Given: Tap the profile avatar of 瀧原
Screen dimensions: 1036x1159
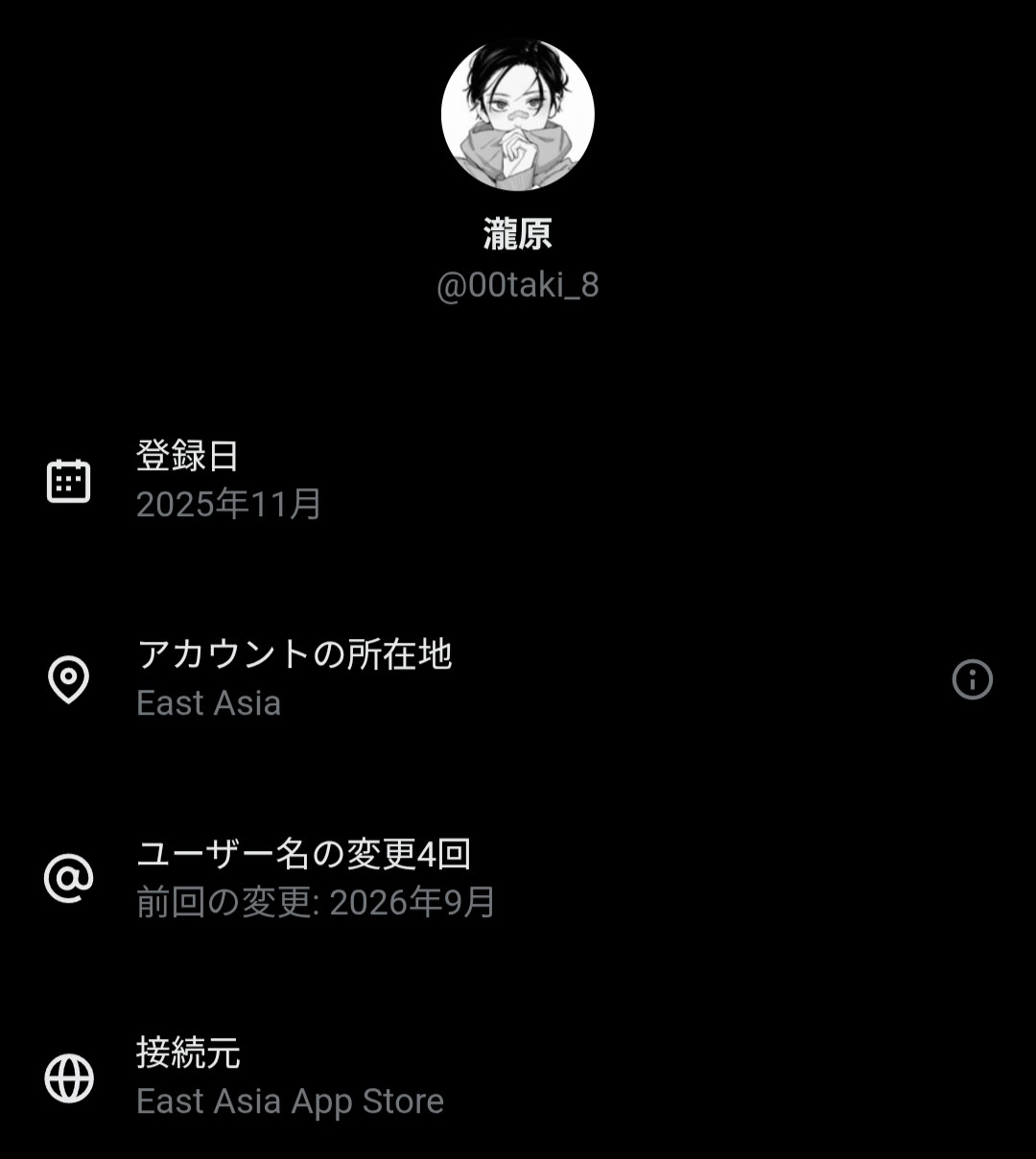Looking at the screenshot, I should [x=518, y=114].
